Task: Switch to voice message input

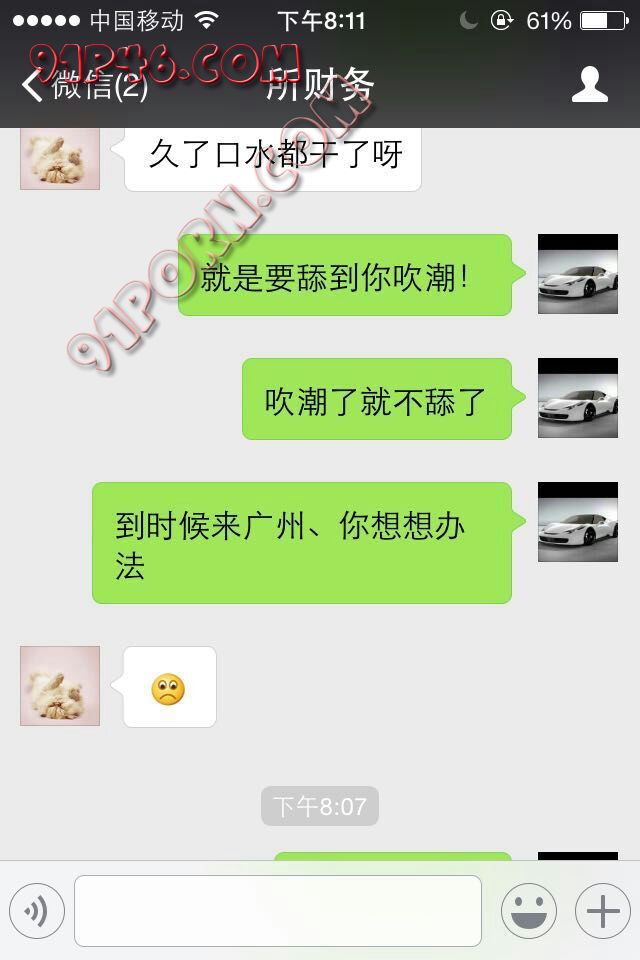Action: [x=37, y=911]
